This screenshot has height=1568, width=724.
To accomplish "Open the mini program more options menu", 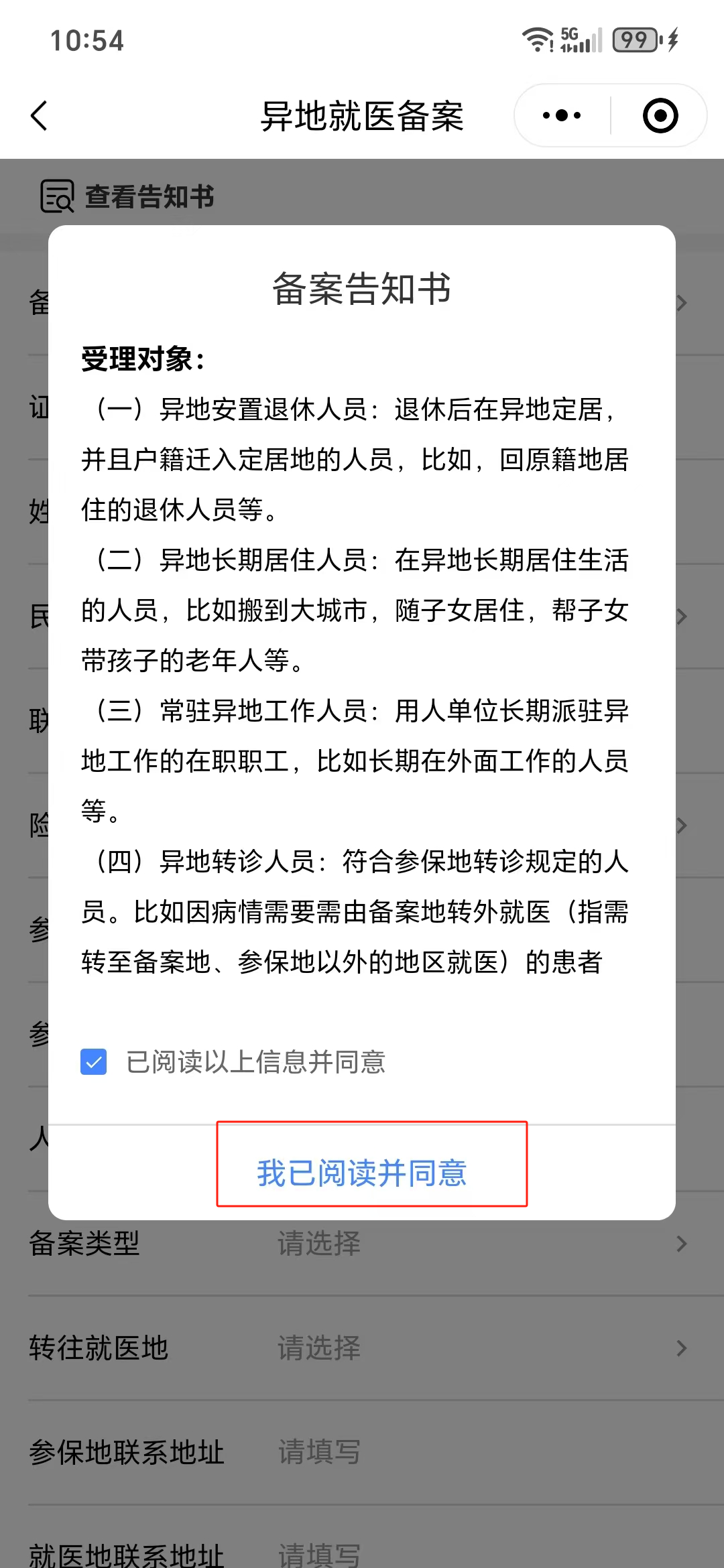I will tap(562, 116).
